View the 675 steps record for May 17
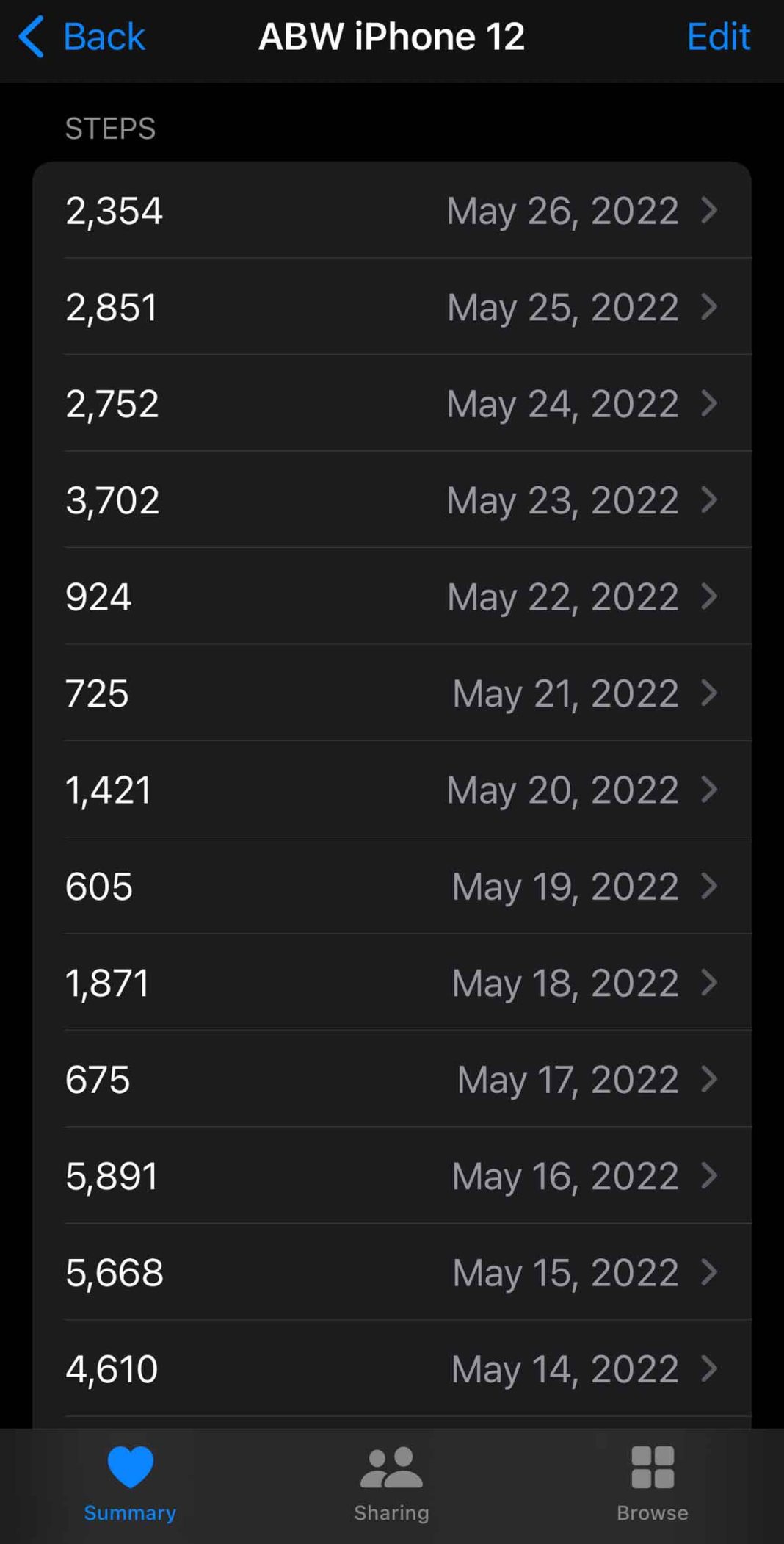Viewport: 784px width, 1544px height. pos(392,1079)
